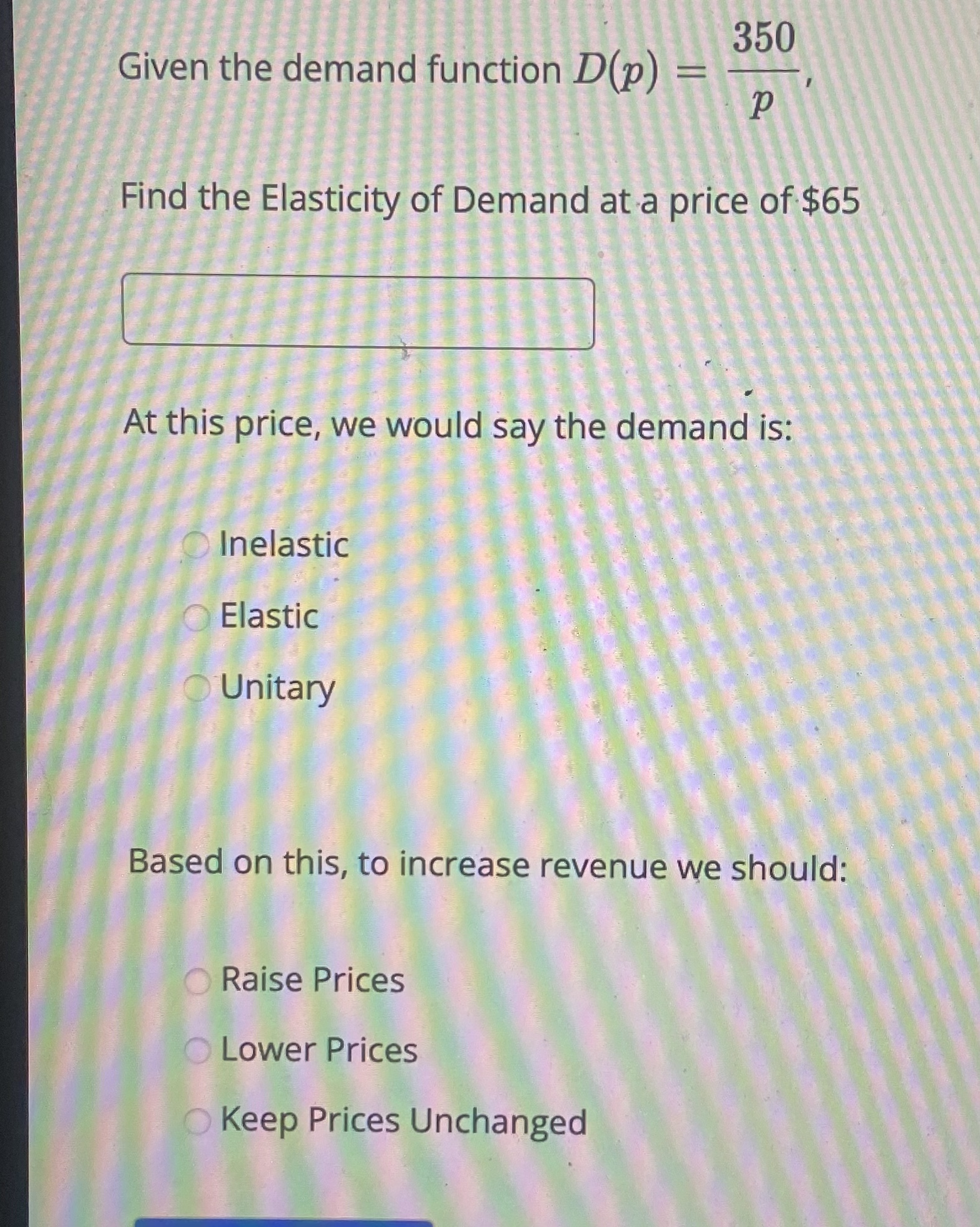Pick Unitary as the demand type

click(x=198, y=689)
